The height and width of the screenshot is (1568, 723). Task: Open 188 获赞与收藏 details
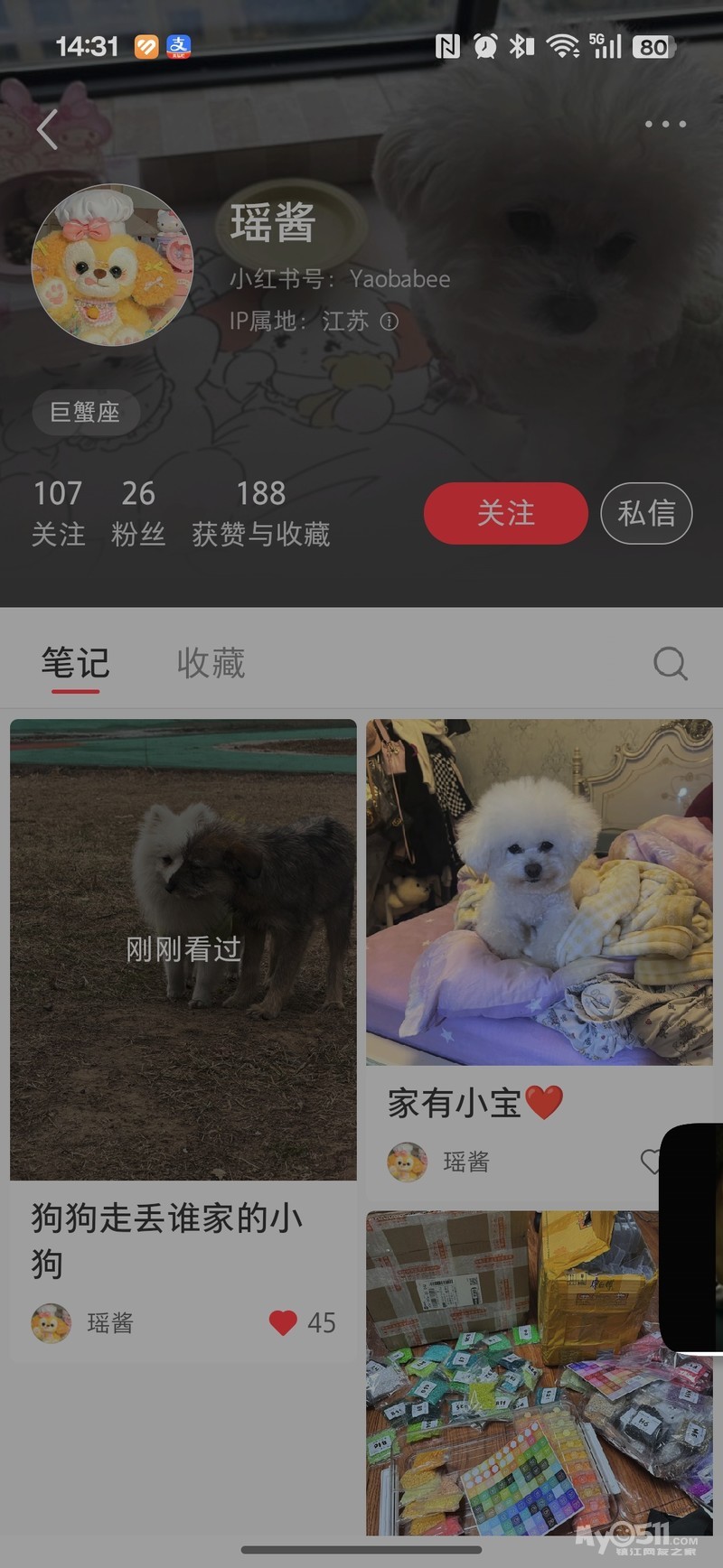coord(260,513)
